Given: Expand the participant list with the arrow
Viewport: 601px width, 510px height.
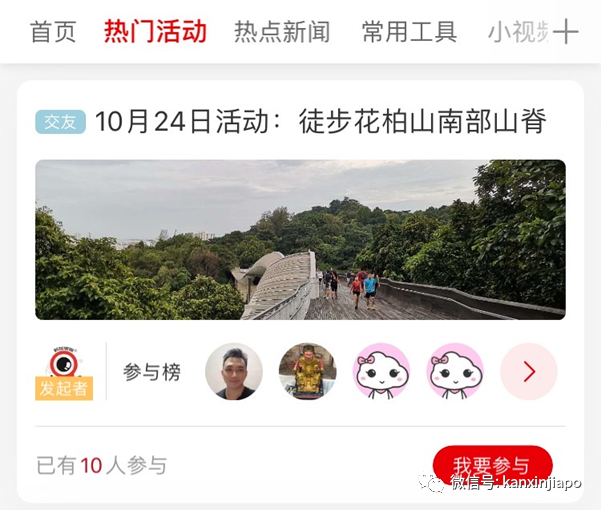Looking at the screenshot, I should click(528, 372).
